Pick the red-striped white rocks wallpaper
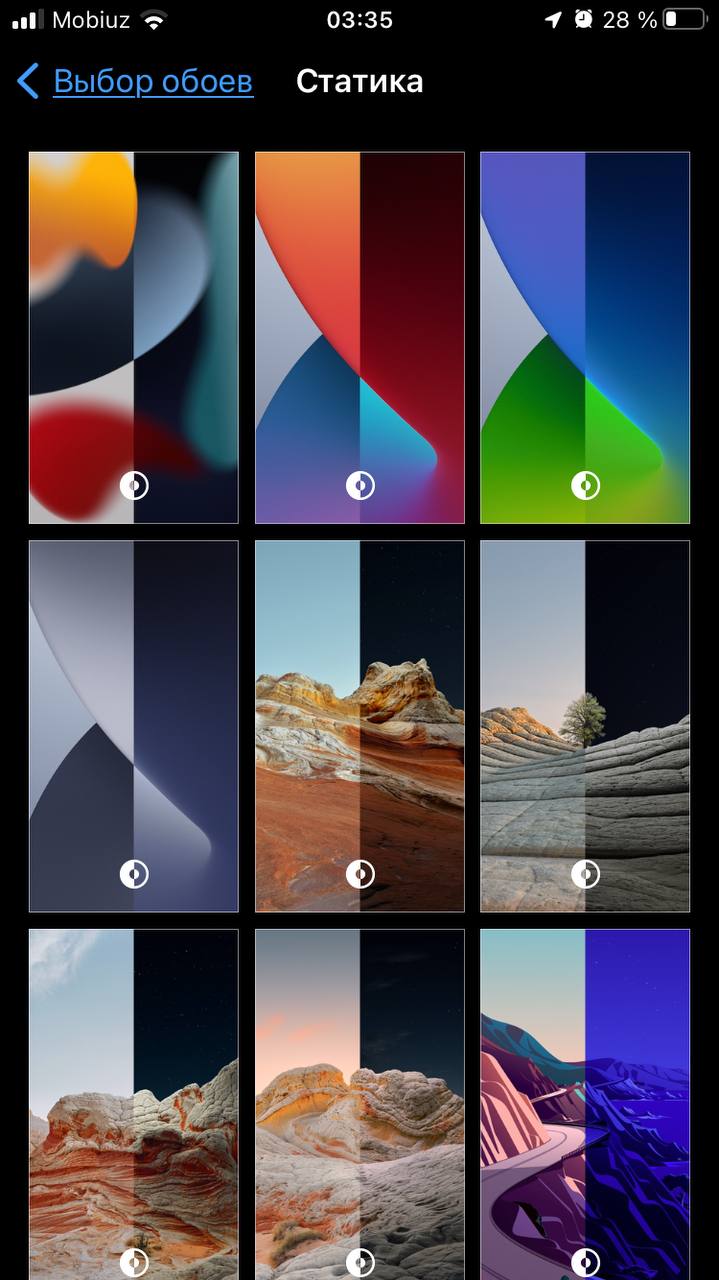 (x=134, y=1100)
